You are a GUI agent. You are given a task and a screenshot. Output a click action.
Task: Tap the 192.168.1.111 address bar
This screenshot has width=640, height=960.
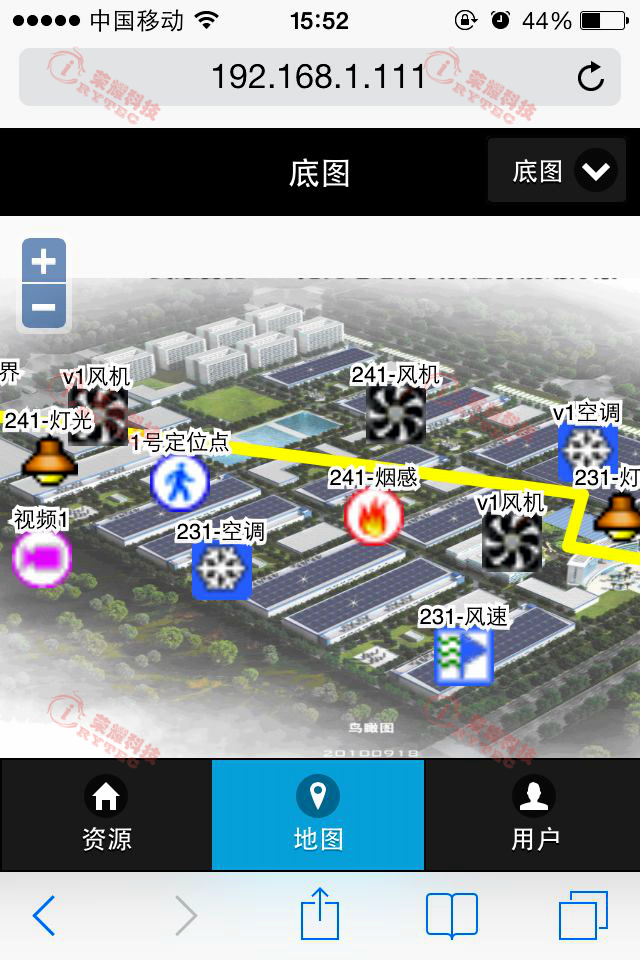point(318,77)
